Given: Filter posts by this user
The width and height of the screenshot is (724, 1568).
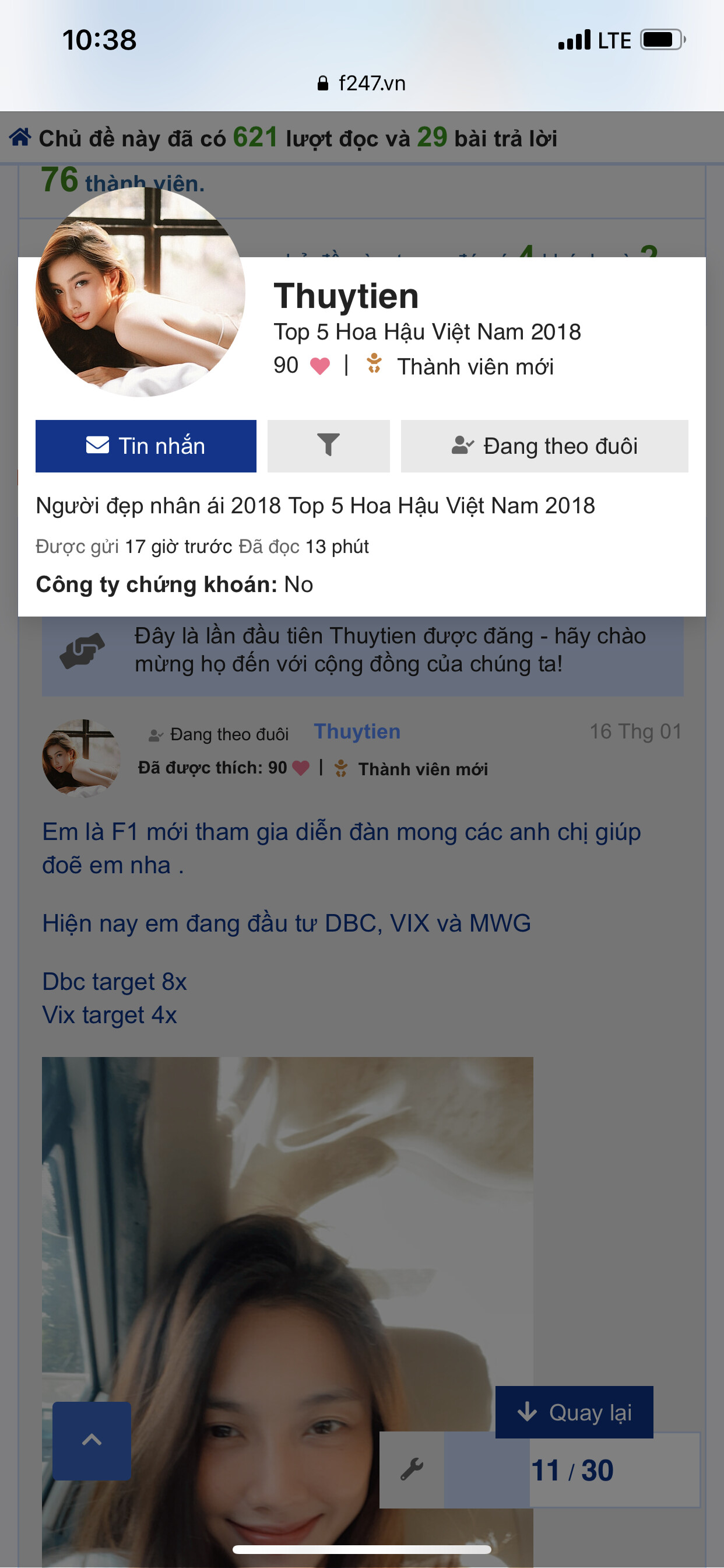Looking at the screenshot, I should coord(328,446).
